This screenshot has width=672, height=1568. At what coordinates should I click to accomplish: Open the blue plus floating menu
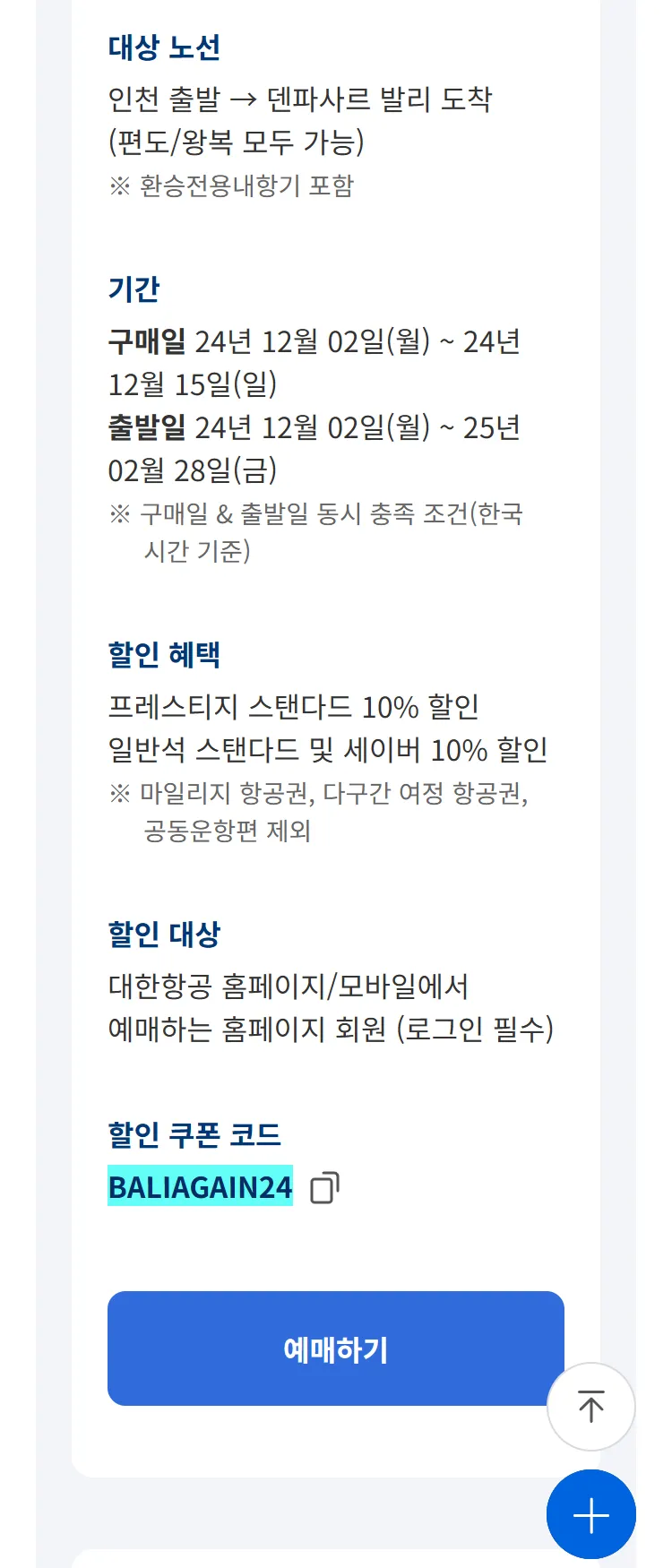pyautogui.click(x=591, y=1515)
